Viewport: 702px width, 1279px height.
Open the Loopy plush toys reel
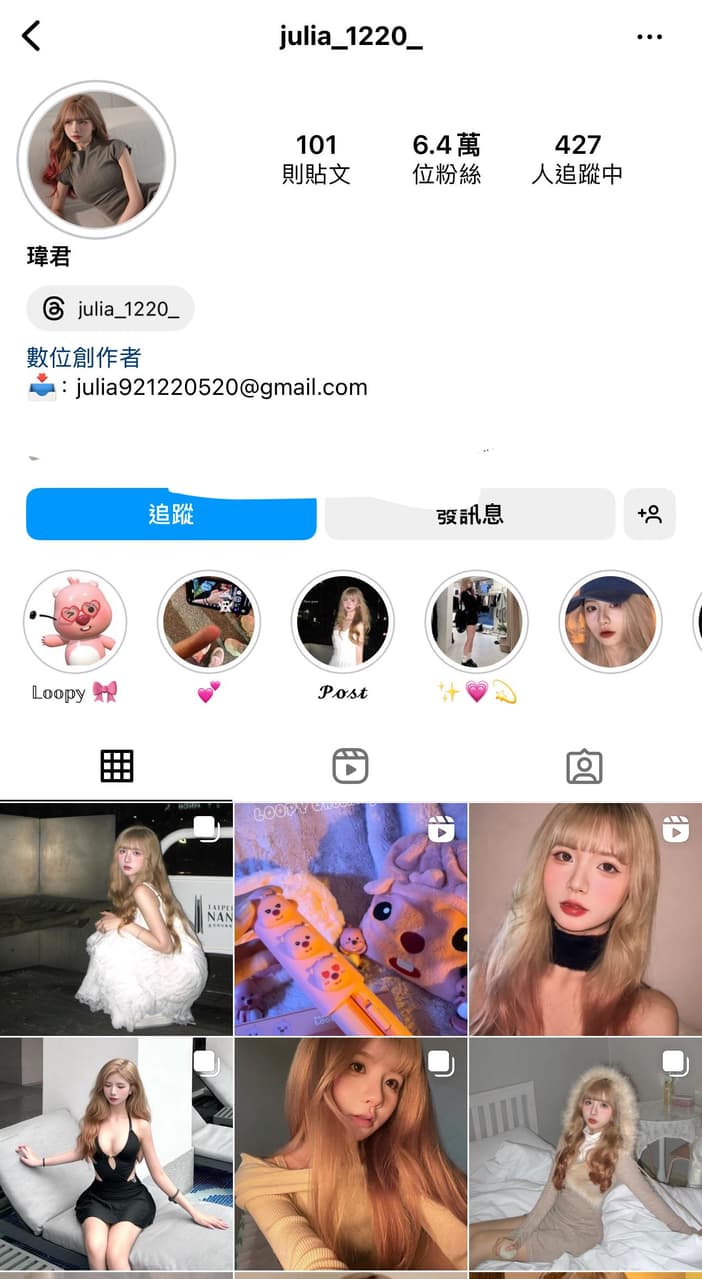[x=350, y=918]
